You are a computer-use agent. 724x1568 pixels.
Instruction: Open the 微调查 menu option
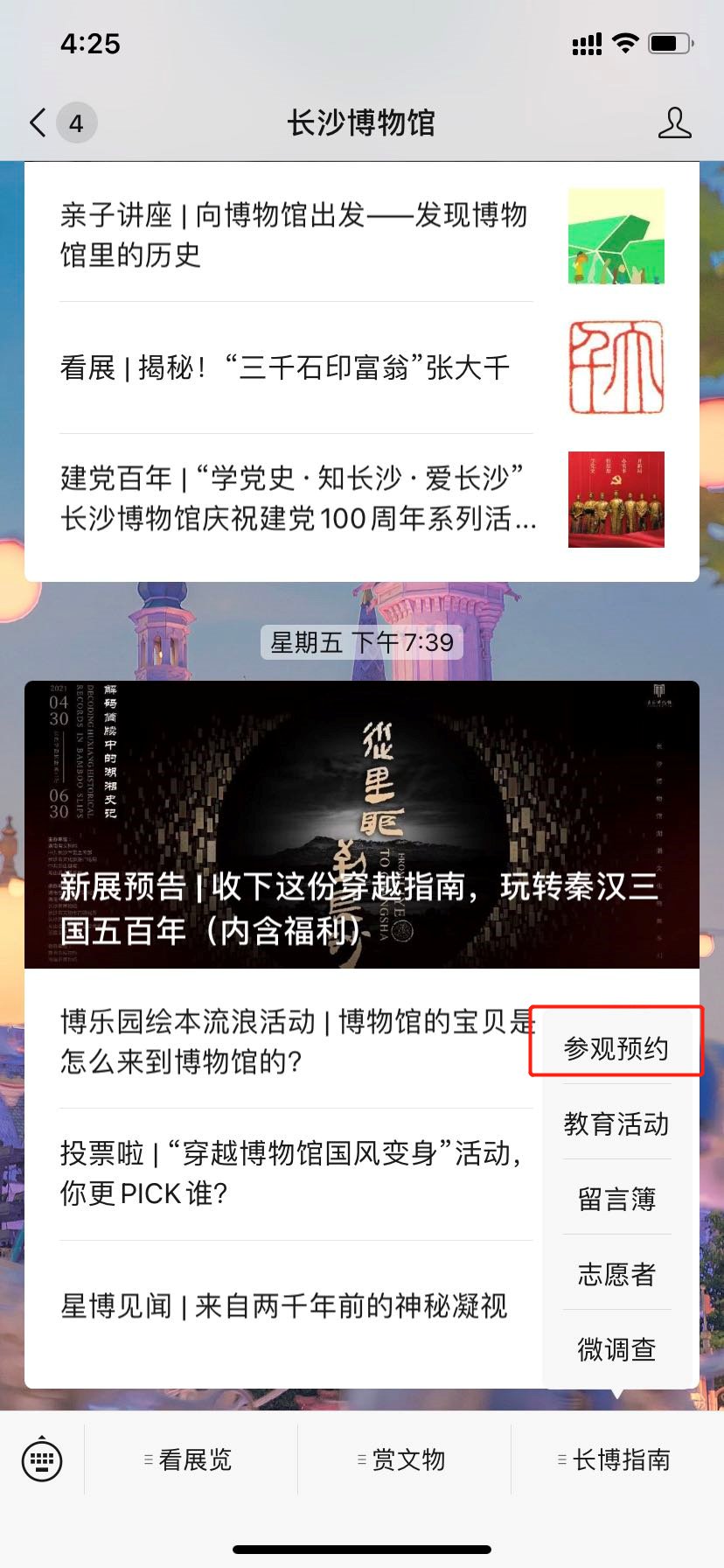pyautogui.click(x=616, y=1349)
